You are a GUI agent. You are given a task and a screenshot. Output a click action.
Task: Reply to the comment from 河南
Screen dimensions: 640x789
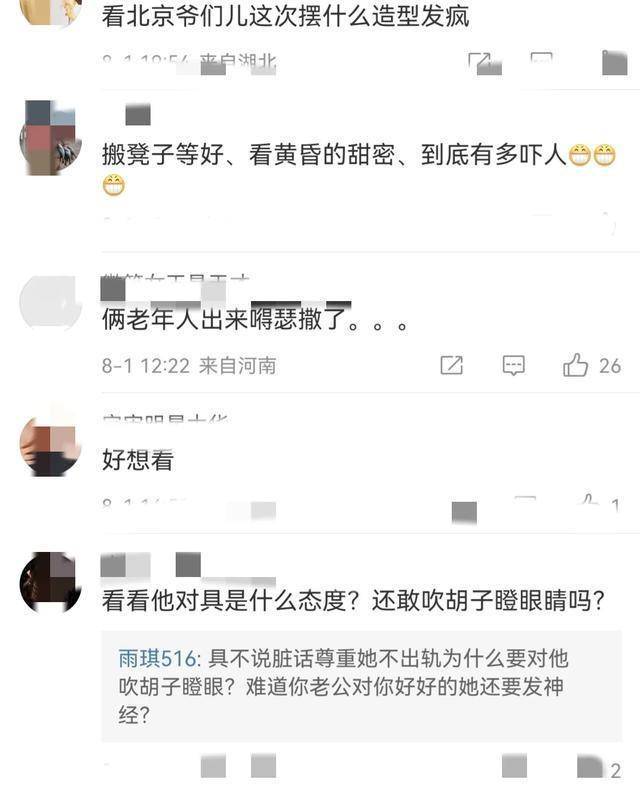click(x=513, y=366)
